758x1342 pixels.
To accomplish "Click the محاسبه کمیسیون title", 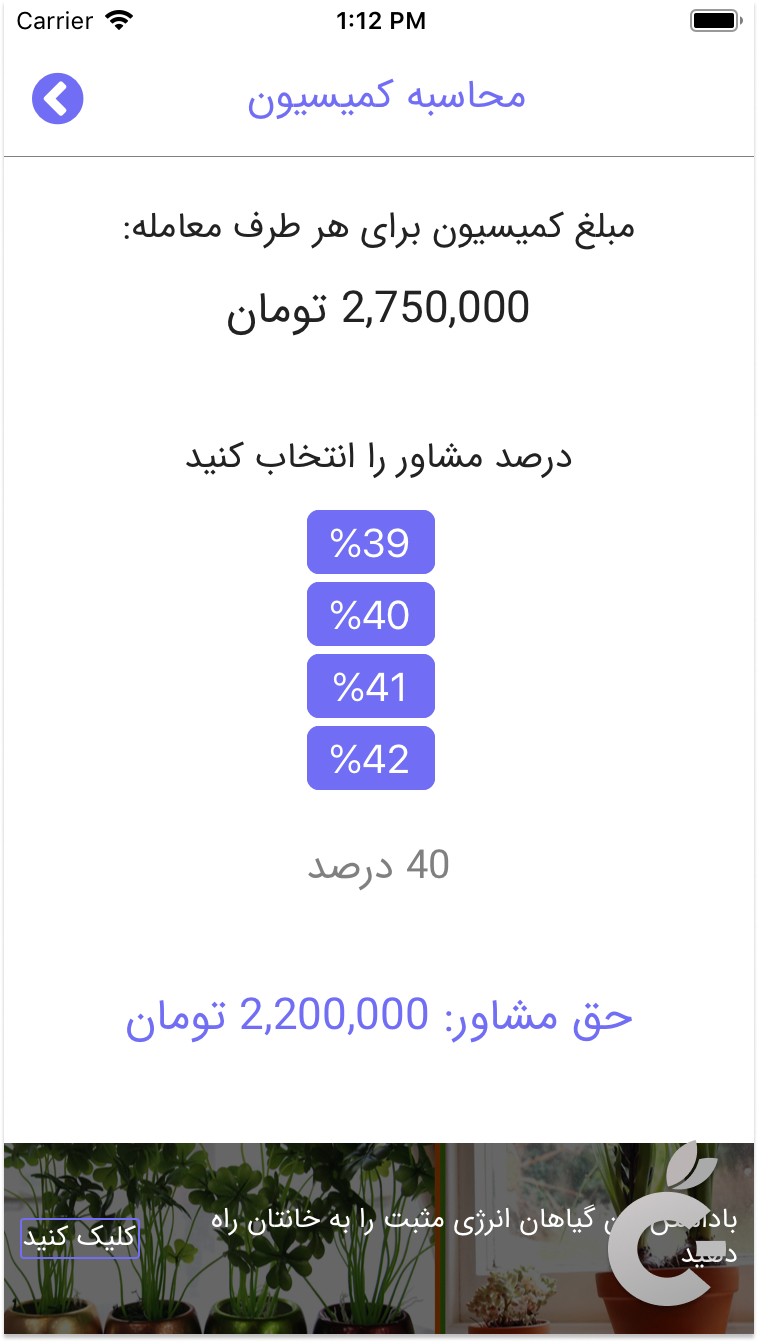I will 383,98.
